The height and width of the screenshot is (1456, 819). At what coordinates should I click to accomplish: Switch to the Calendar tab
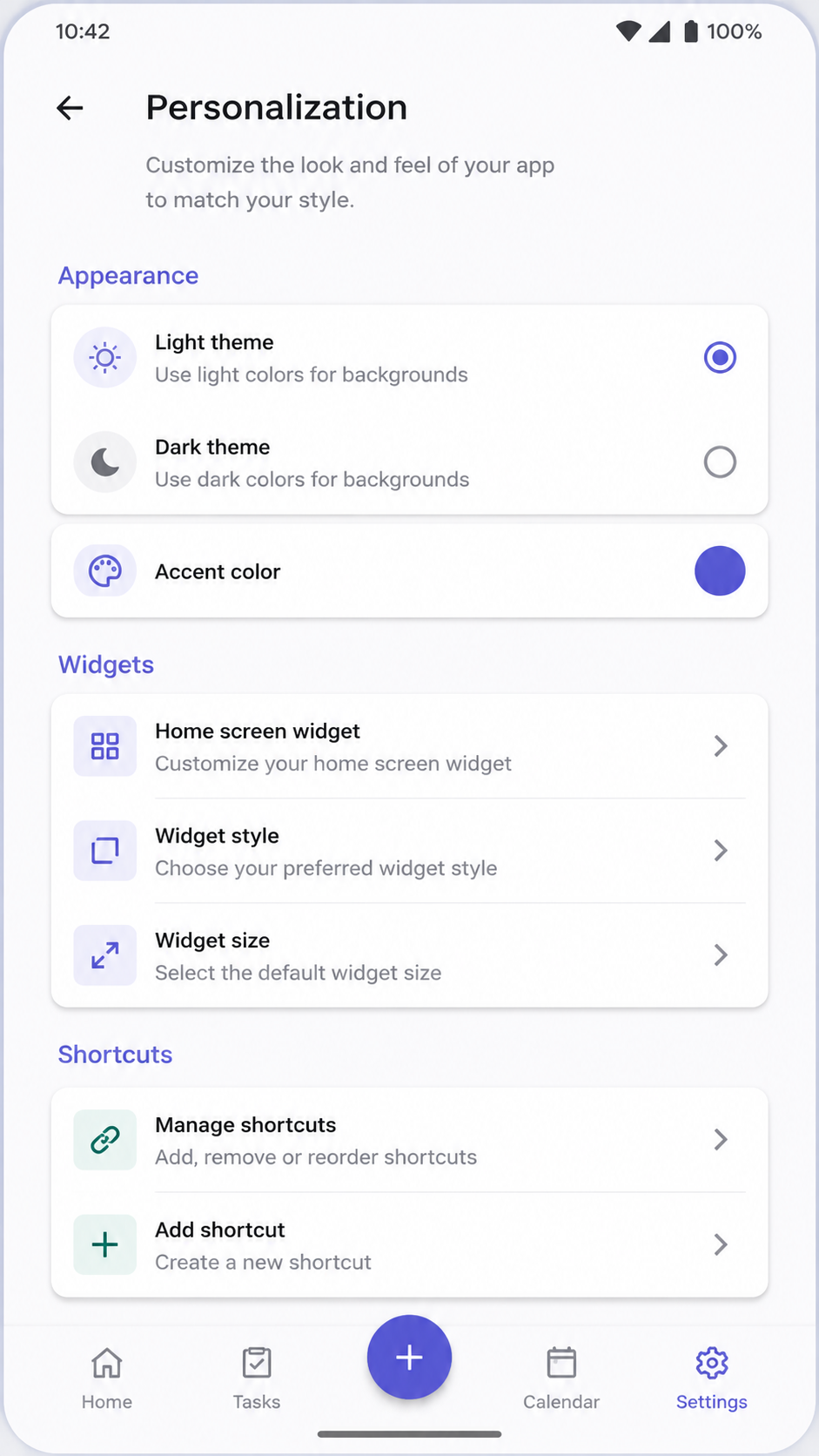point(561,1378)
